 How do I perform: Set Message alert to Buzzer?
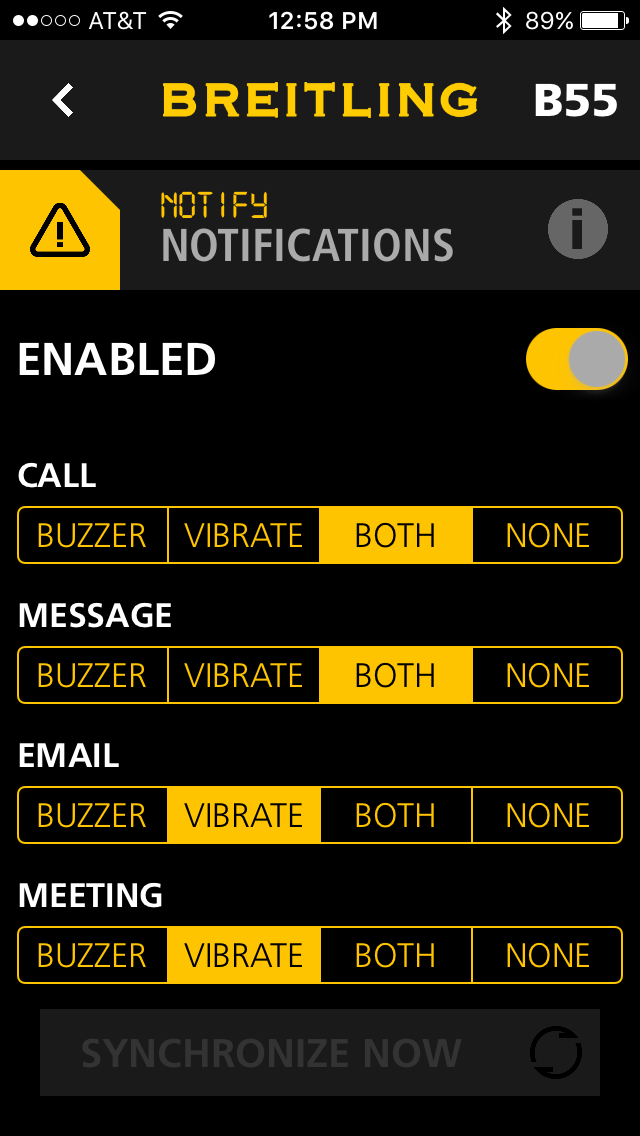pos(92,675)
